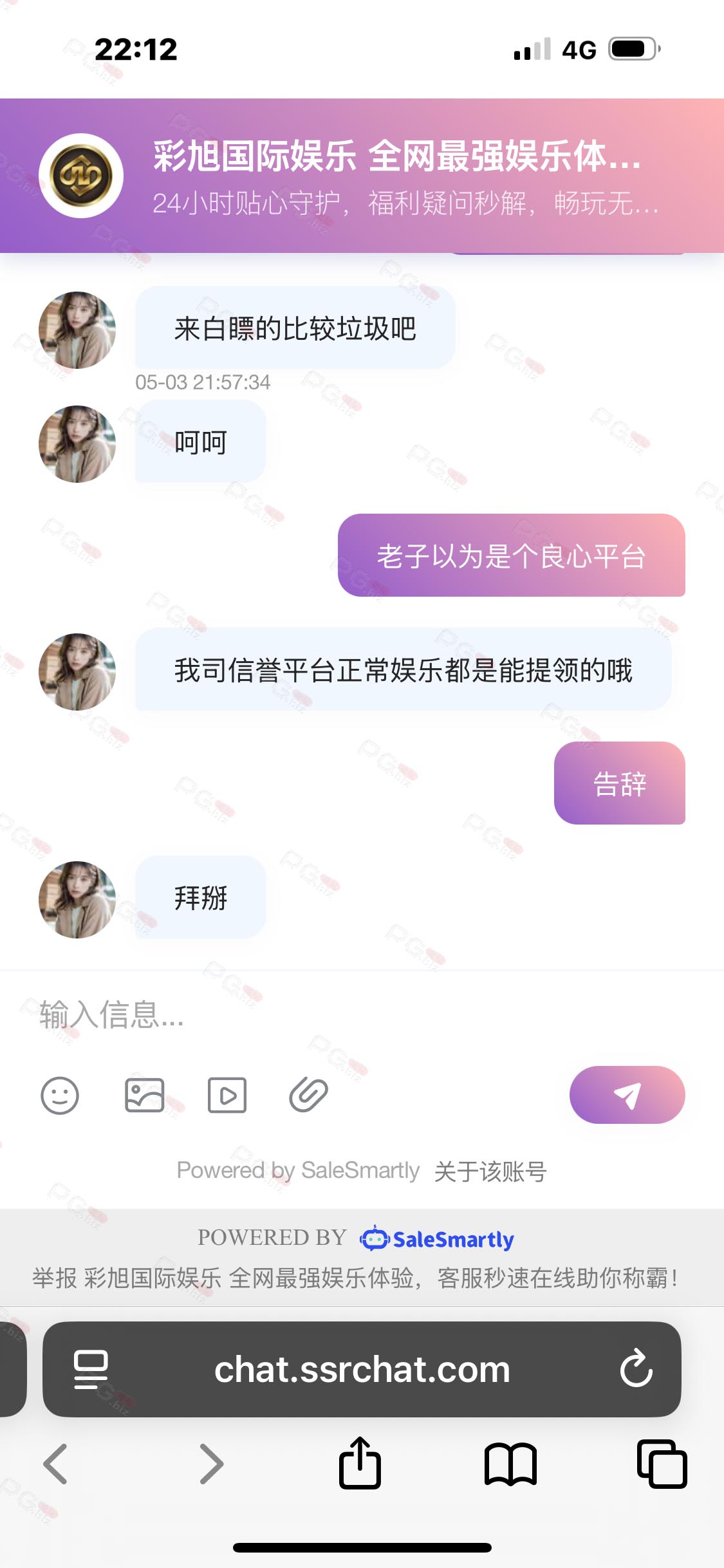The width and height of the screenshot is (724, 1568).
Task: Attach an image to the chat
Action: coord(144,1095)
